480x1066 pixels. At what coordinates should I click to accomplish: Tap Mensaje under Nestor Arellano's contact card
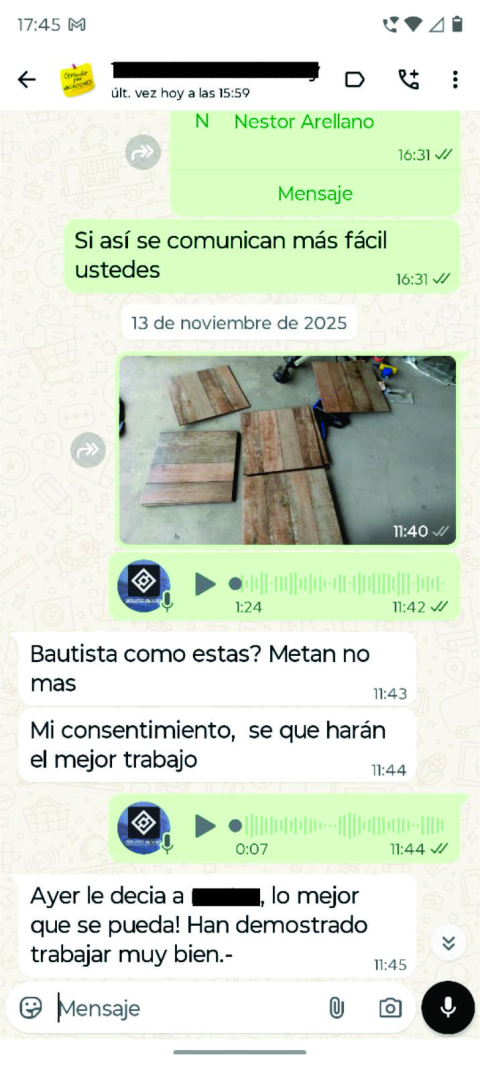coord(315,194)
